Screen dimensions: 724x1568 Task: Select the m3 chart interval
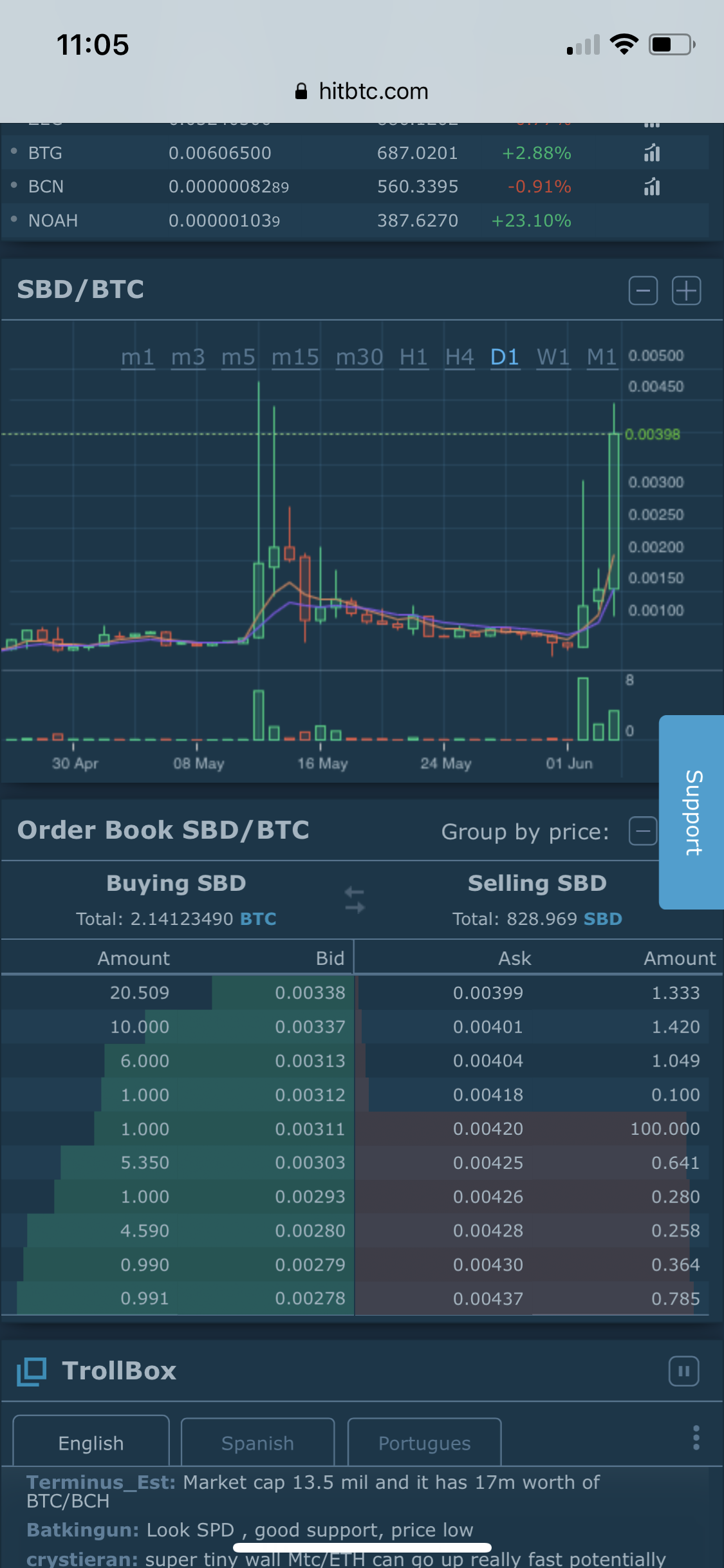coord(188,357)
